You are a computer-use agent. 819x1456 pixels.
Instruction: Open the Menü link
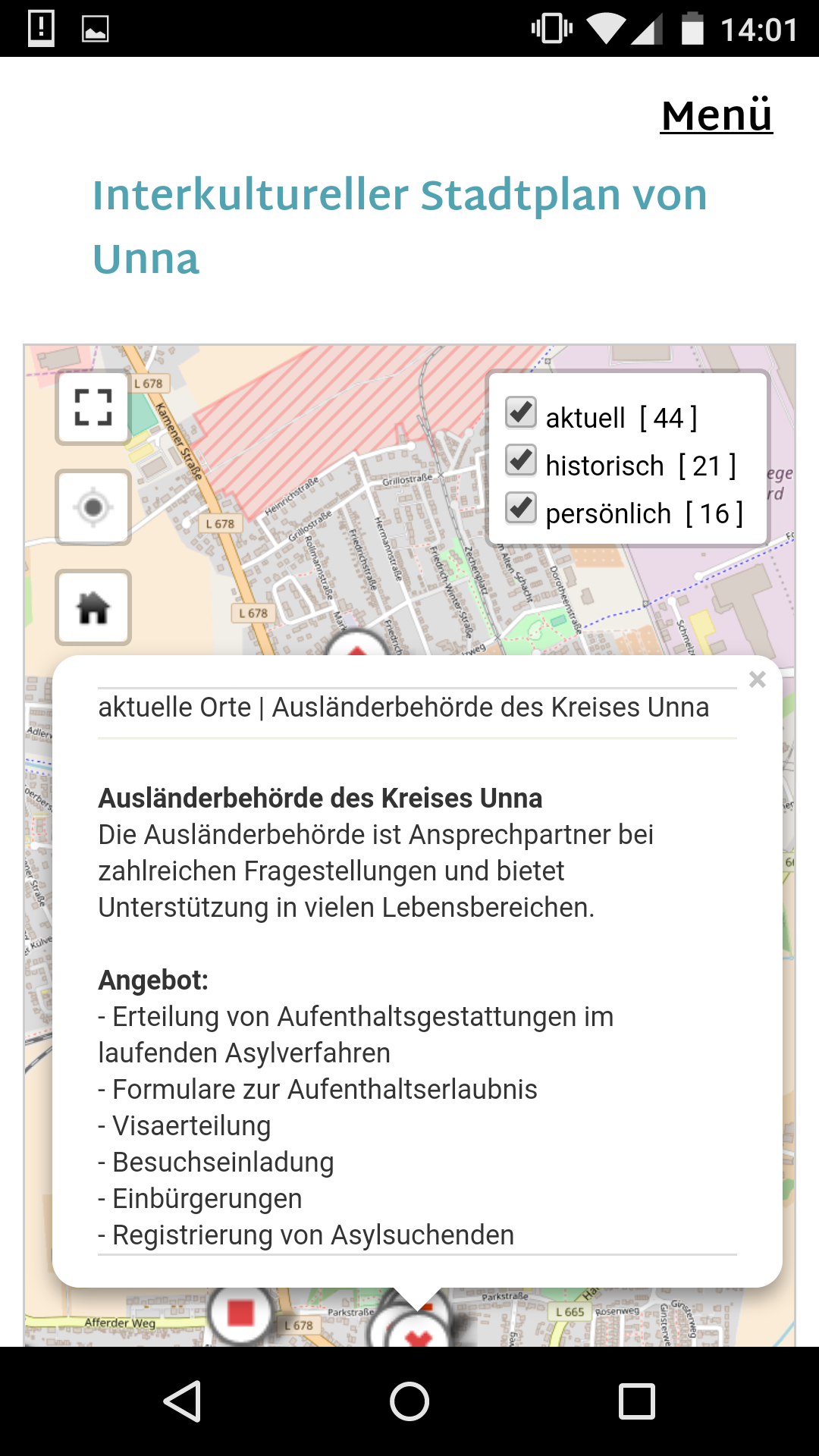point(717,115)
